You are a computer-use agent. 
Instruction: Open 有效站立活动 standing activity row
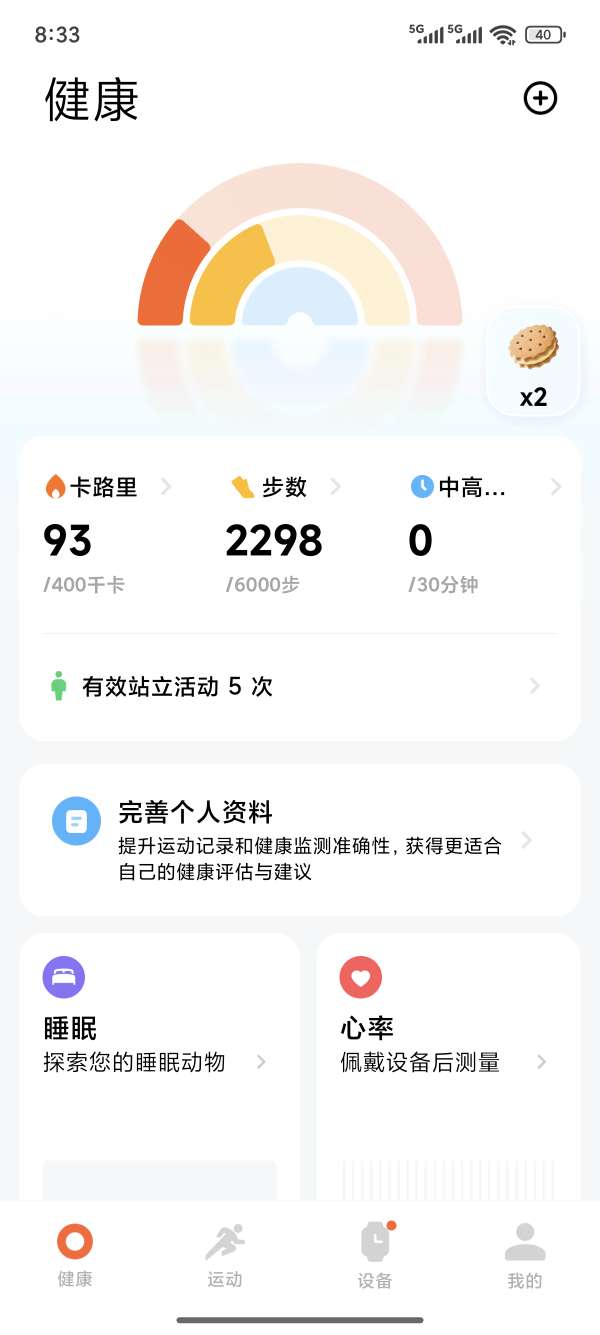pyautogui.click(x=298, y=687)
